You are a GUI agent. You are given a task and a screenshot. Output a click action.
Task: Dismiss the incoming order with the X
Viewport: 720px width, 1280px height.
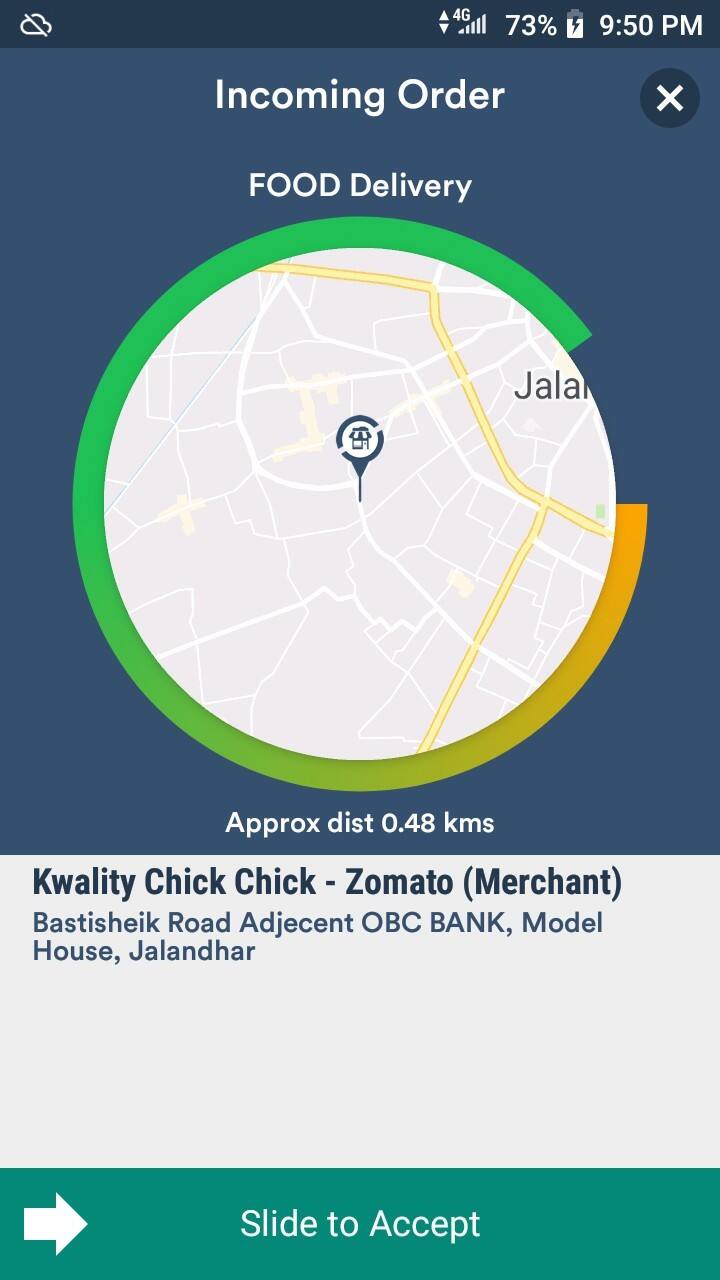click(x=669, y=98)
